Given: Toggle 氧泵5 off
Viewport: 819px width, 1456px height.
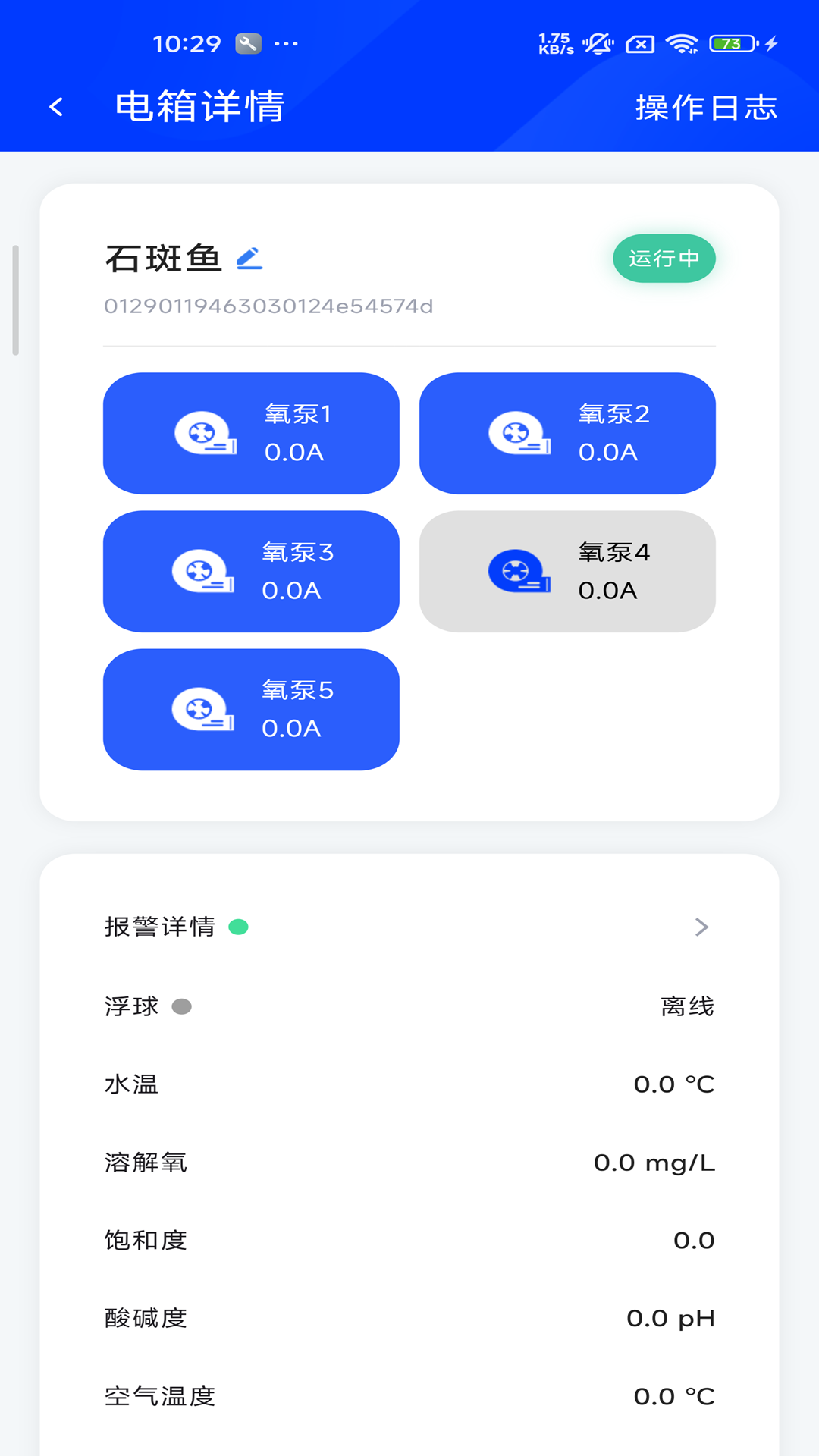Looking at the screenshot, I should pos(250,709).
